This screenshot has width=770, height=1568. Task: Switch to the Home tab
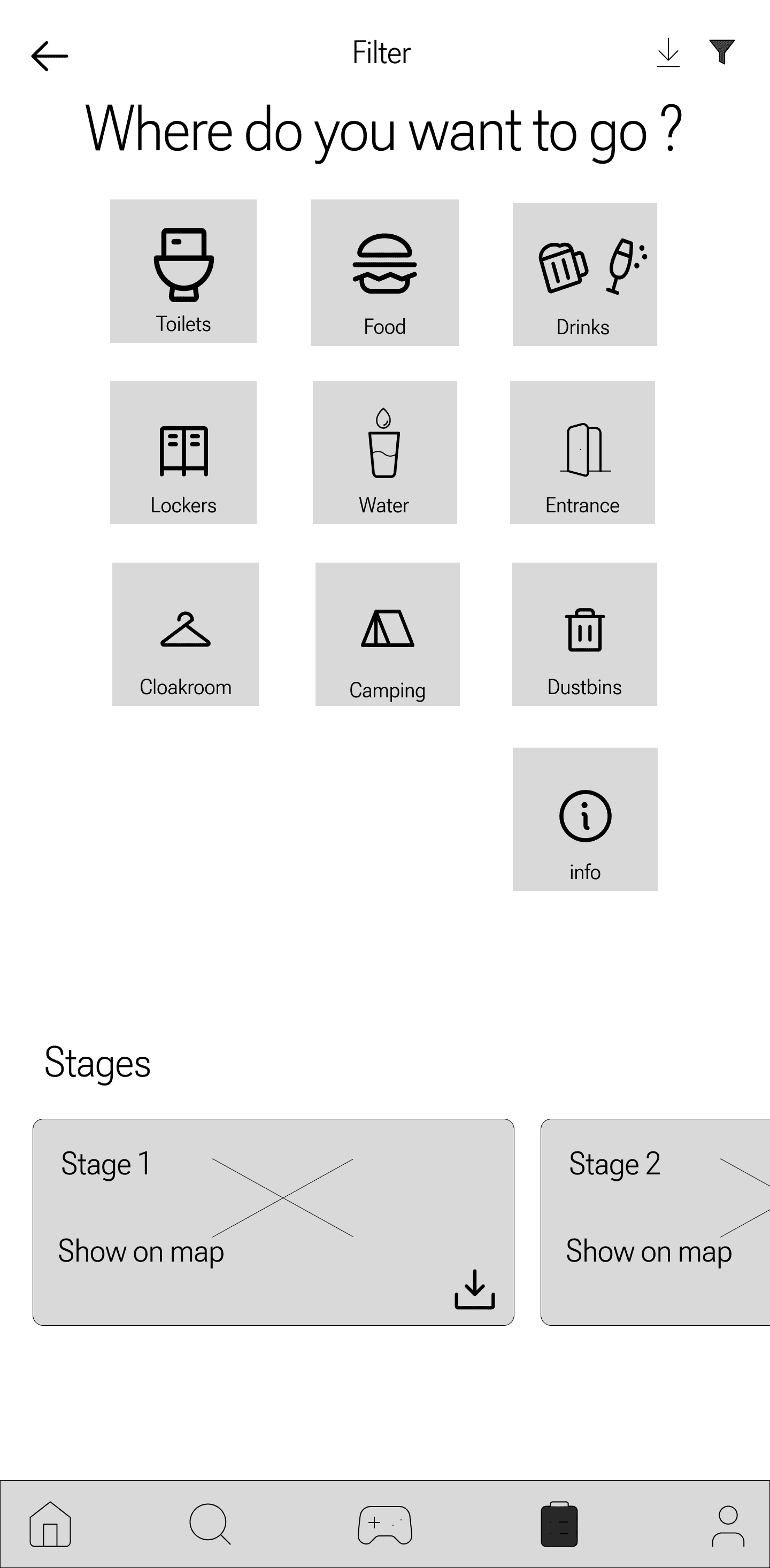(50, 1524)
